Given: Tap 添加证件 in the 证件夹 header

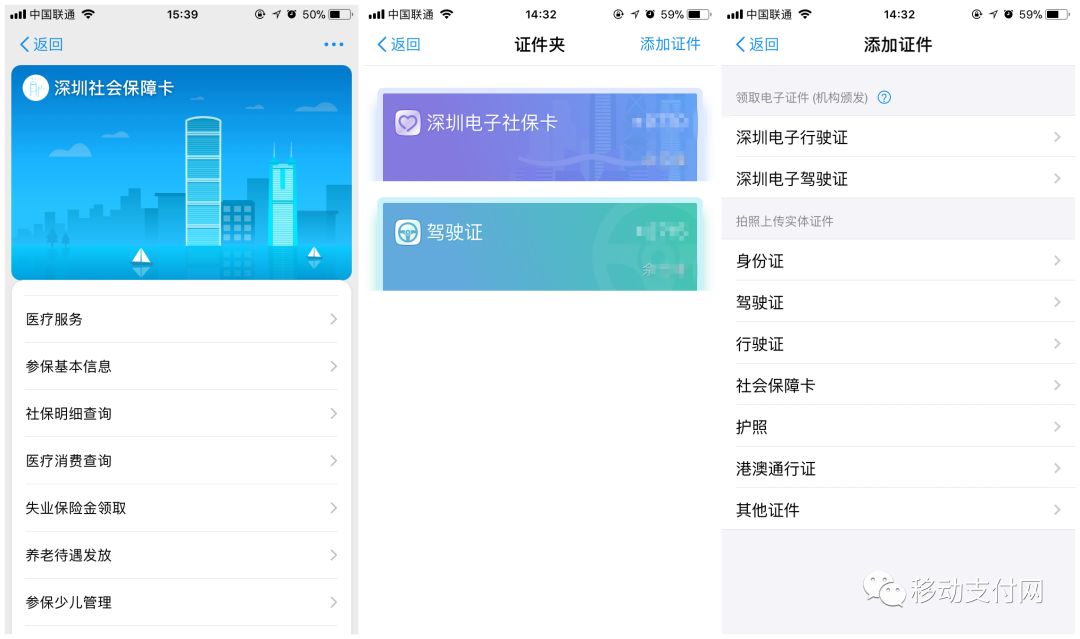Looking at the screenshot, I should tap(670, 44).
